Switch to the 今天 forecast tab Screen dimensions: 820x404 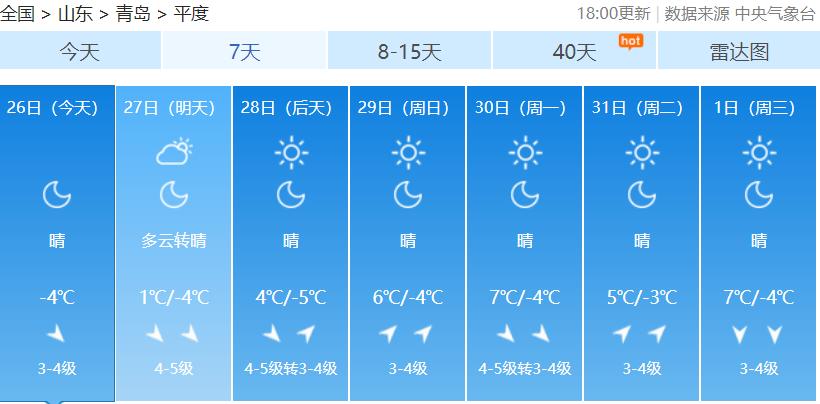tap(80, 52)
